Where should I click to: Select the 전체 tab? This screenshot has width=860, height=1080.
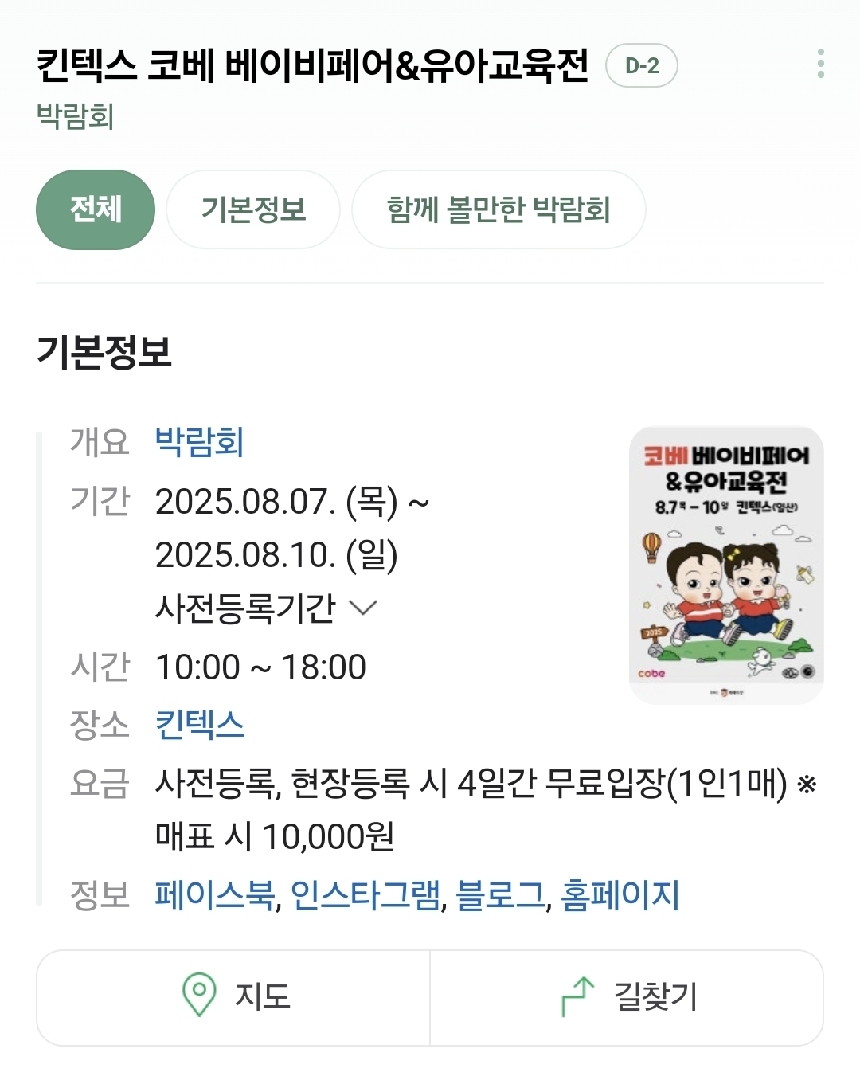[x=96, y=210]
